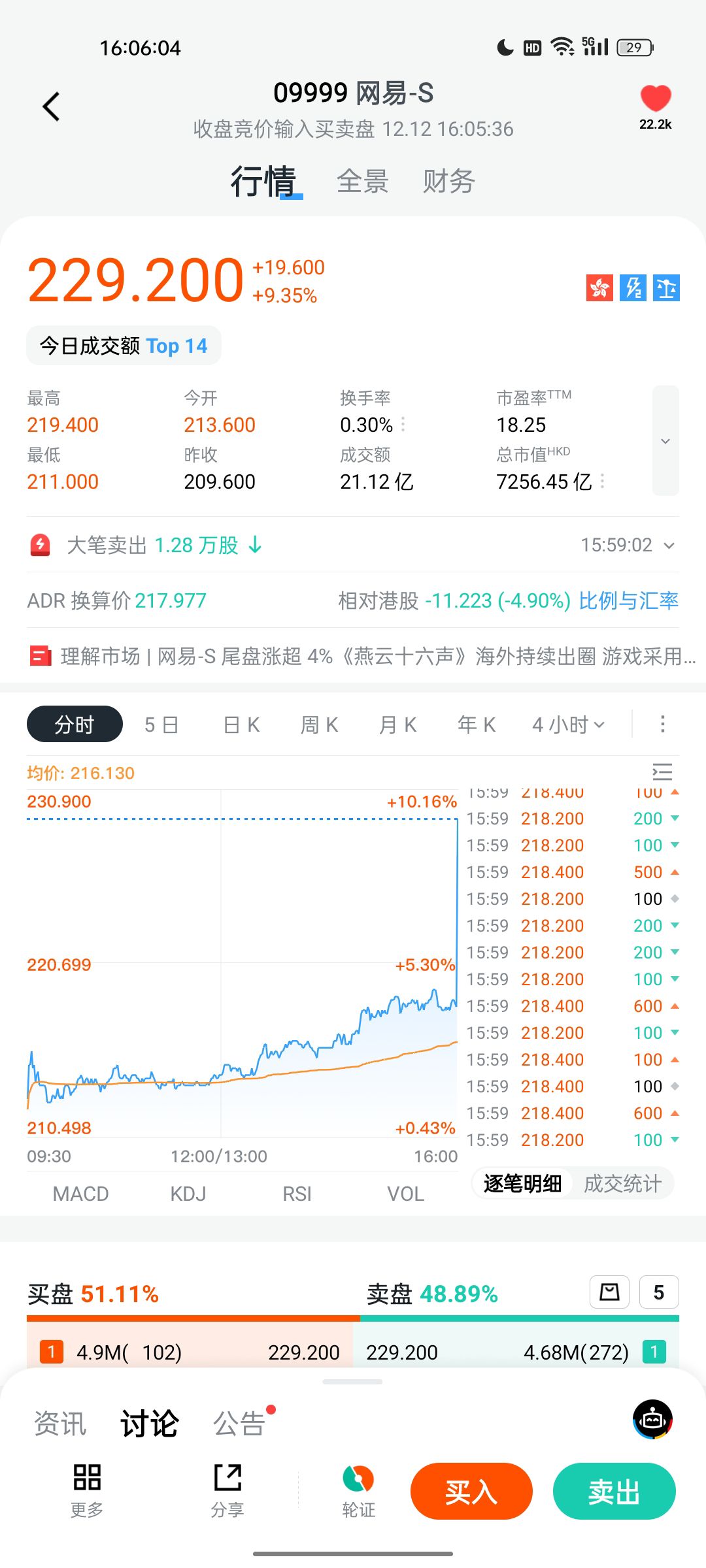Select the 周K chart

319,725
